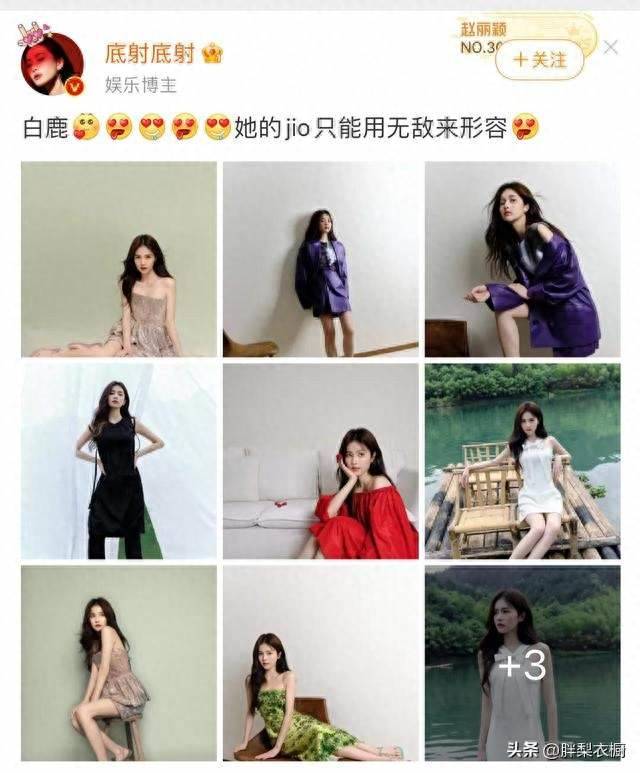Open the white dress on bamboo raft photo
The width and height of the screenshot is (640, 773).
coord(522,461)
